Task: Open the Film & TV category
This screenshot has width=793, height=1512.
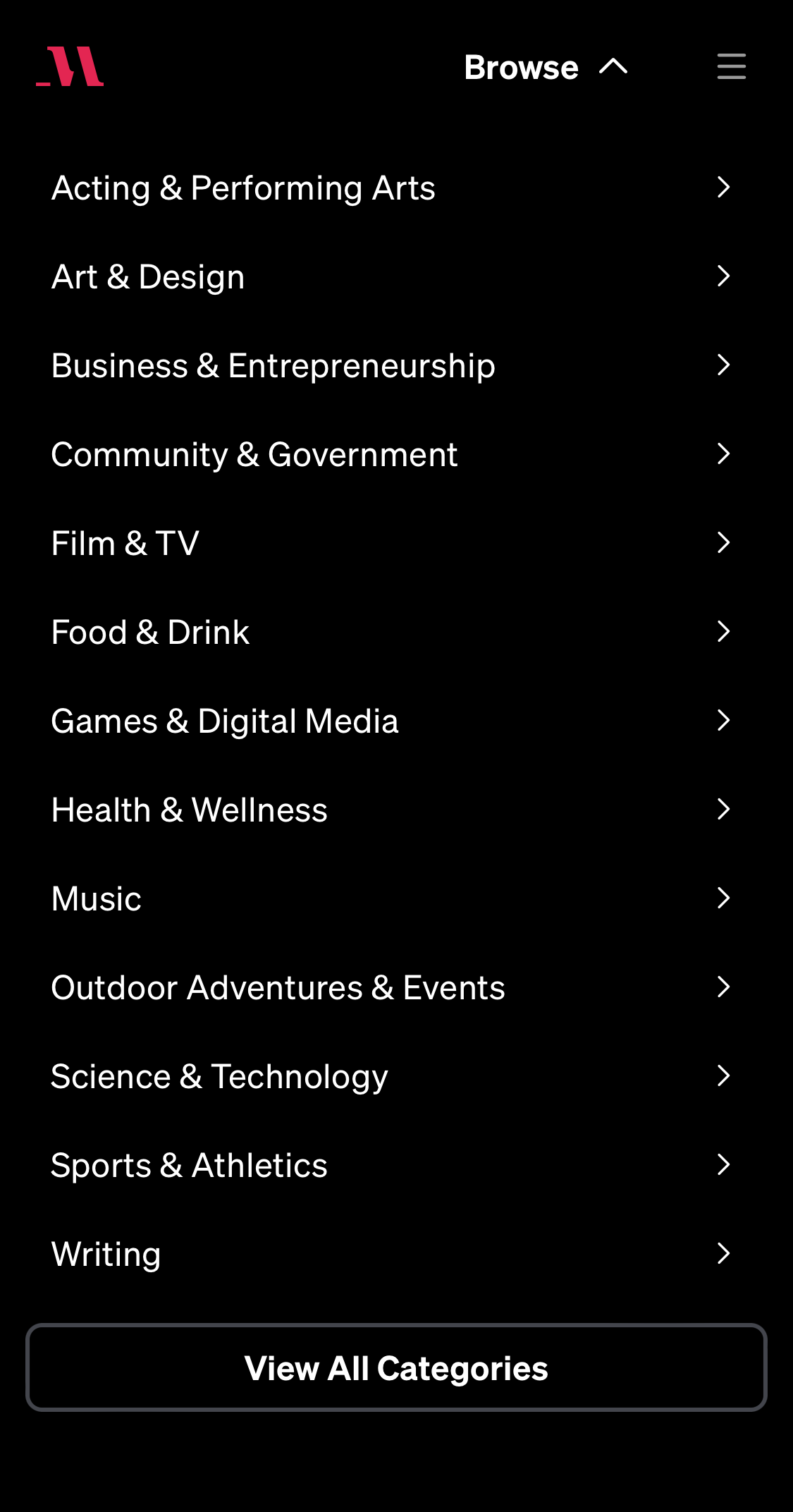Action: [x=125, y=542]
